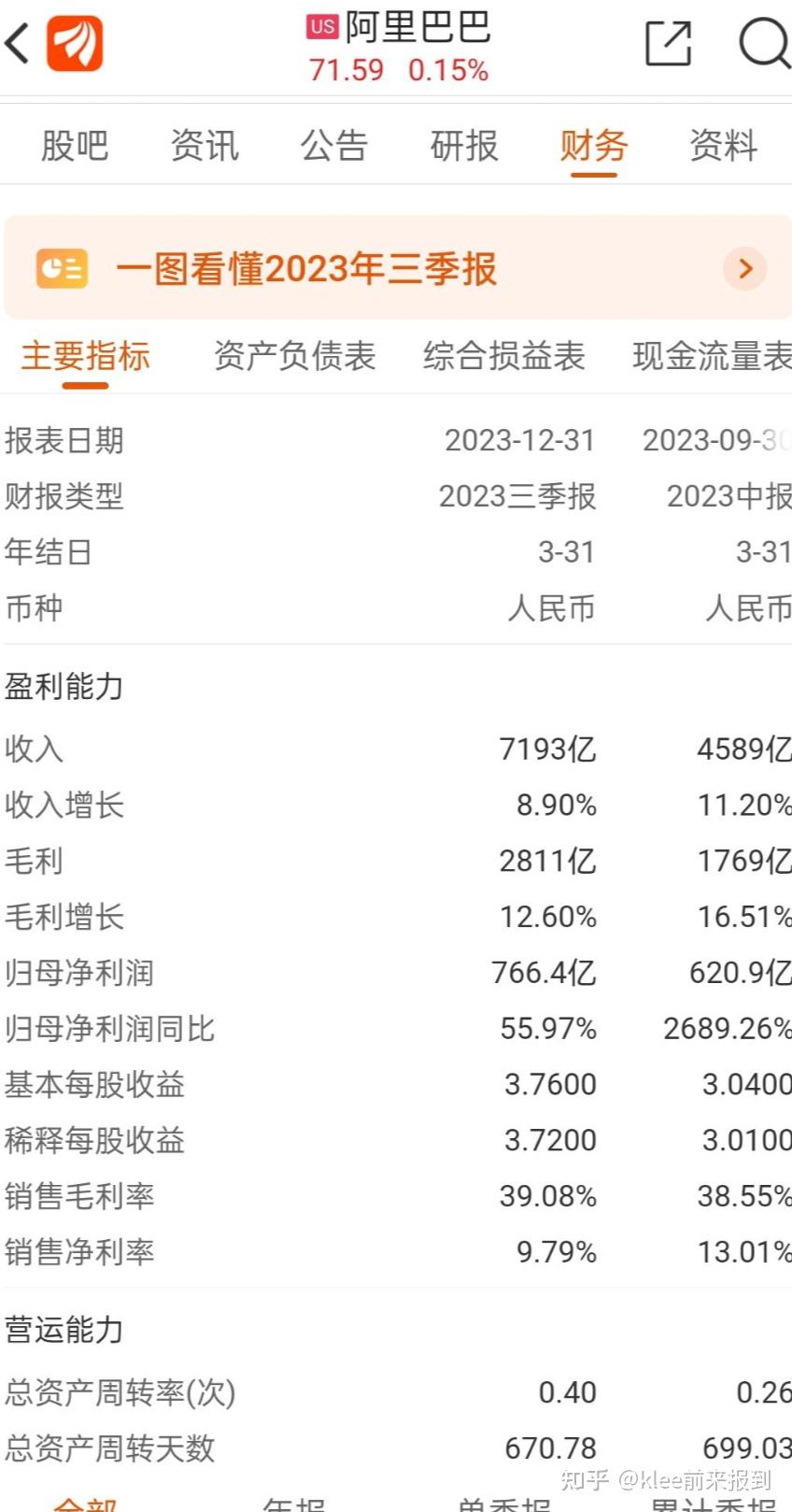792x1512 pixels.
Task: Tap the chart icon on the report banner
Action: pos(61,269)
